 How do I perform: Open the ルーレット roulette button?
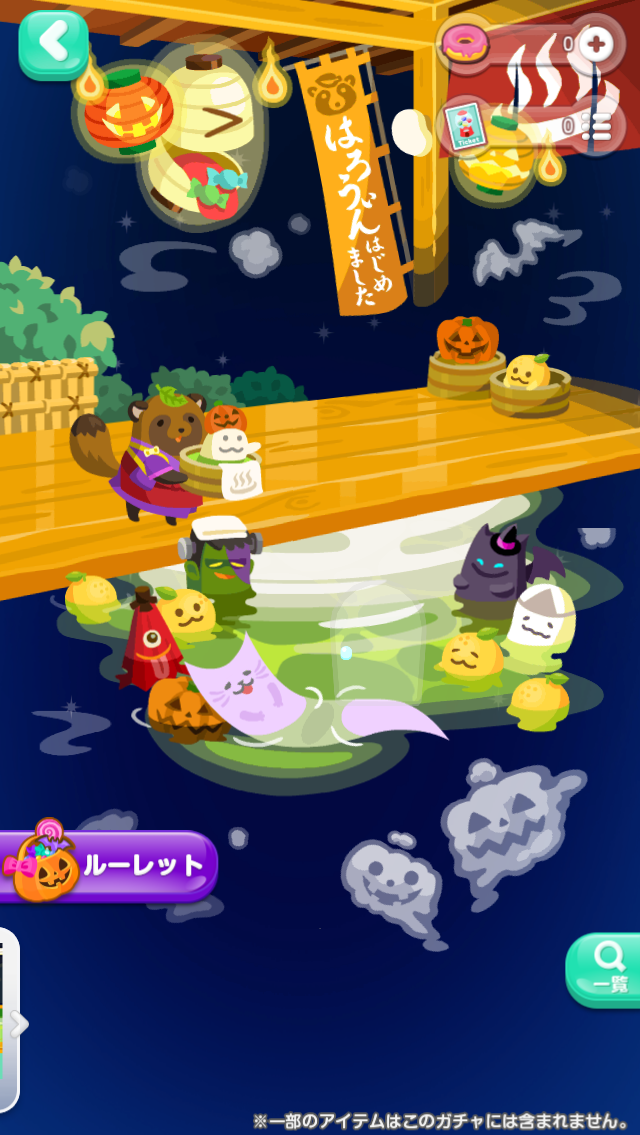click(110, 864)
